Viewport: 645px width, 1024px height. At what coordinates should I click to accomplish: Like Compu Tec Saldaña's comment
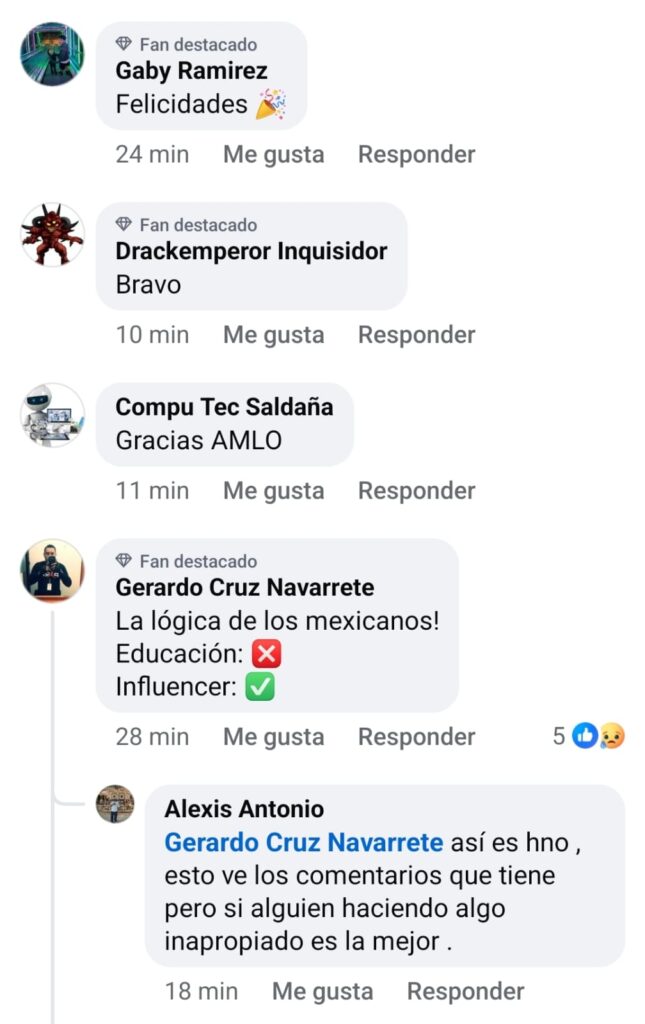[x=273, y=490]
